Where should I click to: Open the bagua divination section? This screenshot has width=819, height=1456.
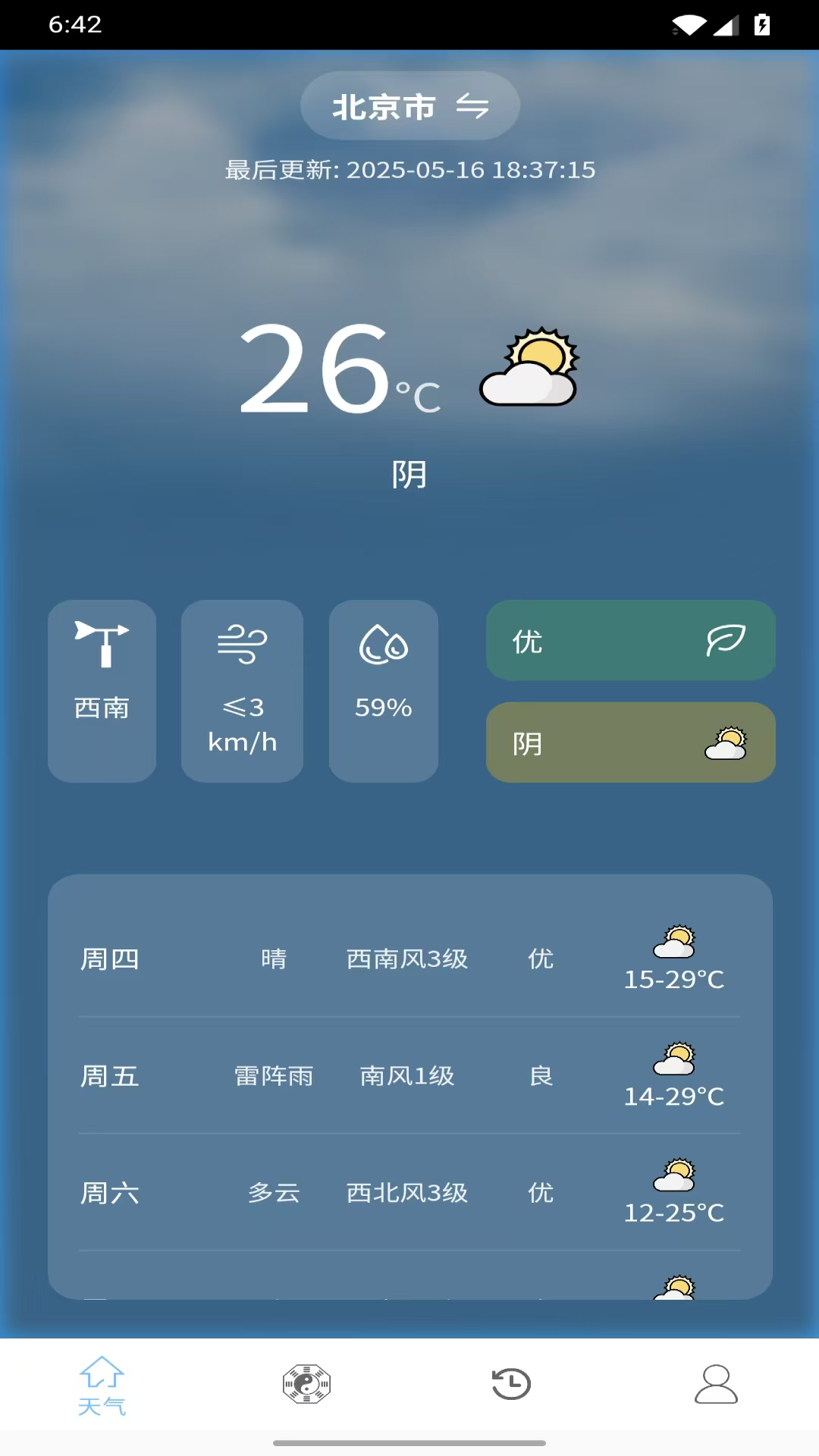pos(306,1383)
